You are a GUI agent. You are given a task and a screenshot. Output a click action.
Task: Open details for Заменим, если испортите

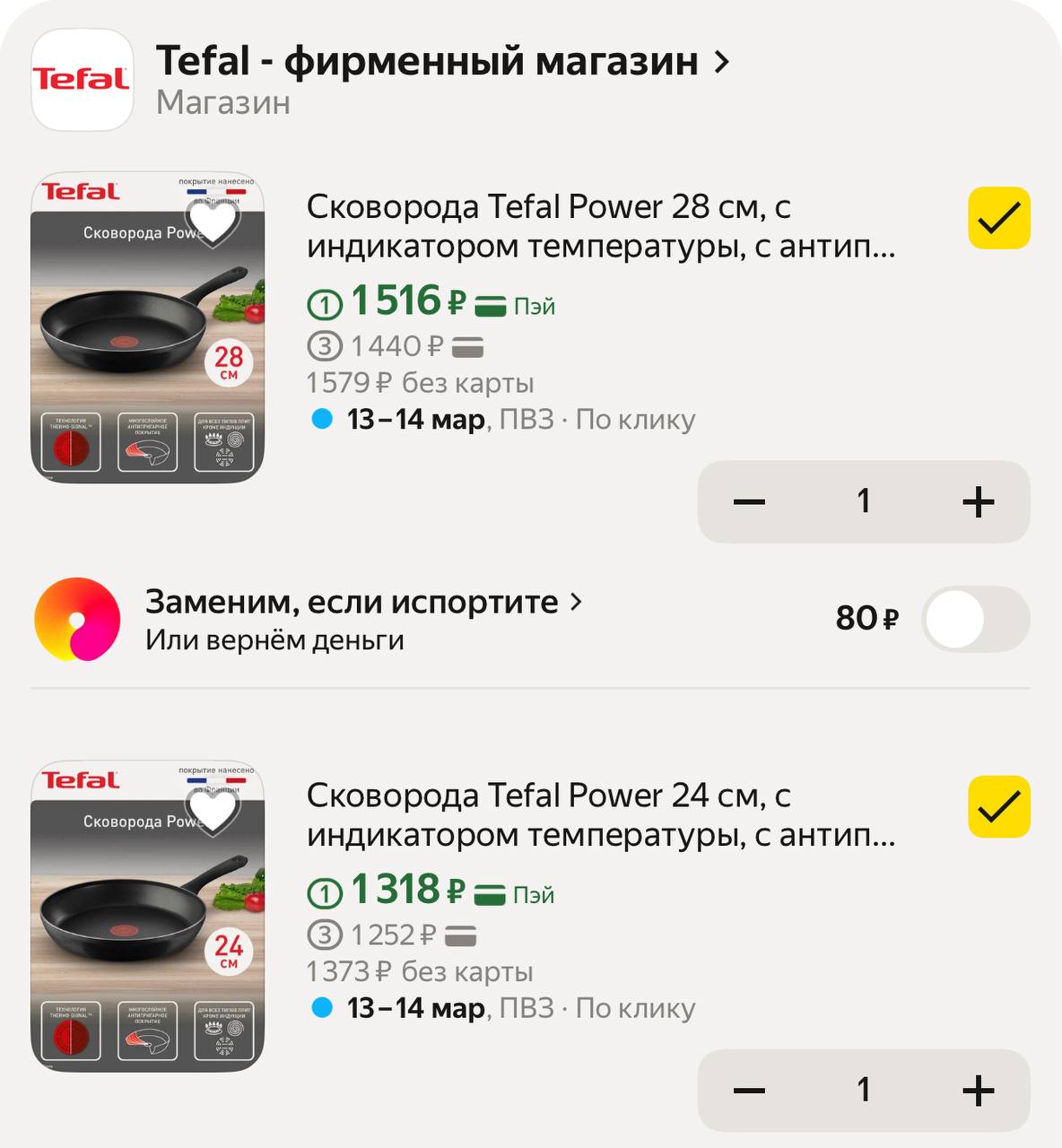[363, 602]
